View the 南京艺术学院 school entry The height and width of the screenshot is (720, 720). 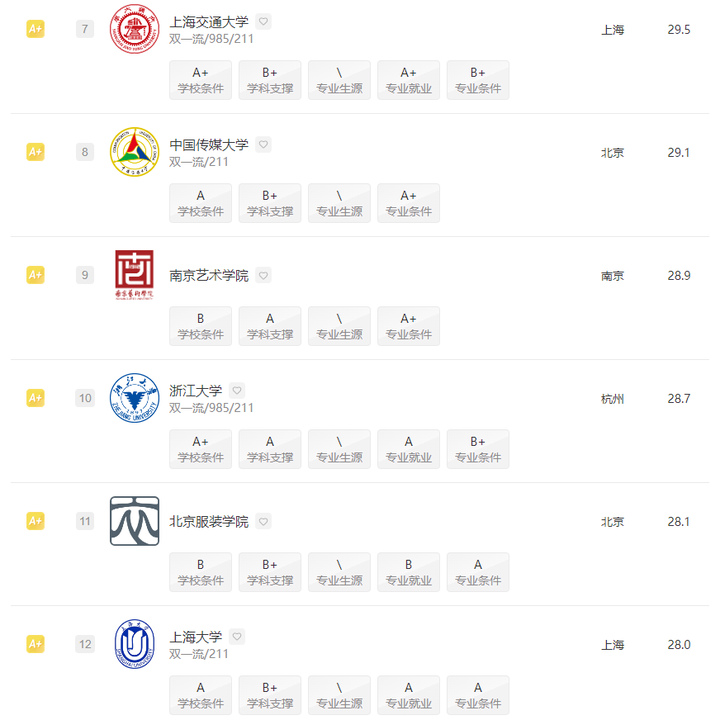click(209, 275)
